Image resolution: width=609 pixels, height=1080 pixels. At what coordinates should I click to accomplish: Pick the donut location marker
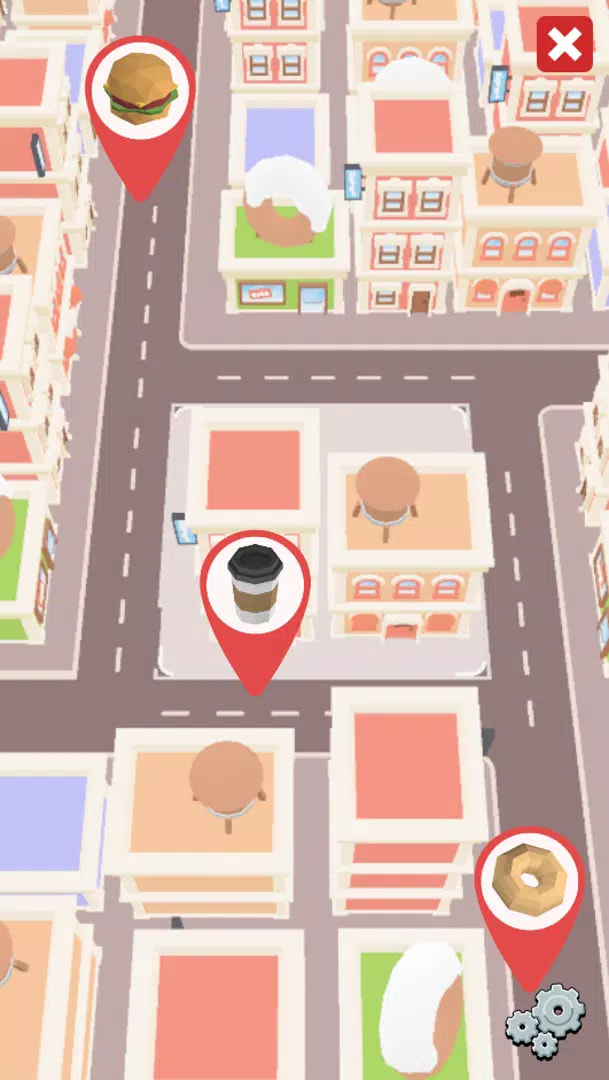tap(528, 882)
